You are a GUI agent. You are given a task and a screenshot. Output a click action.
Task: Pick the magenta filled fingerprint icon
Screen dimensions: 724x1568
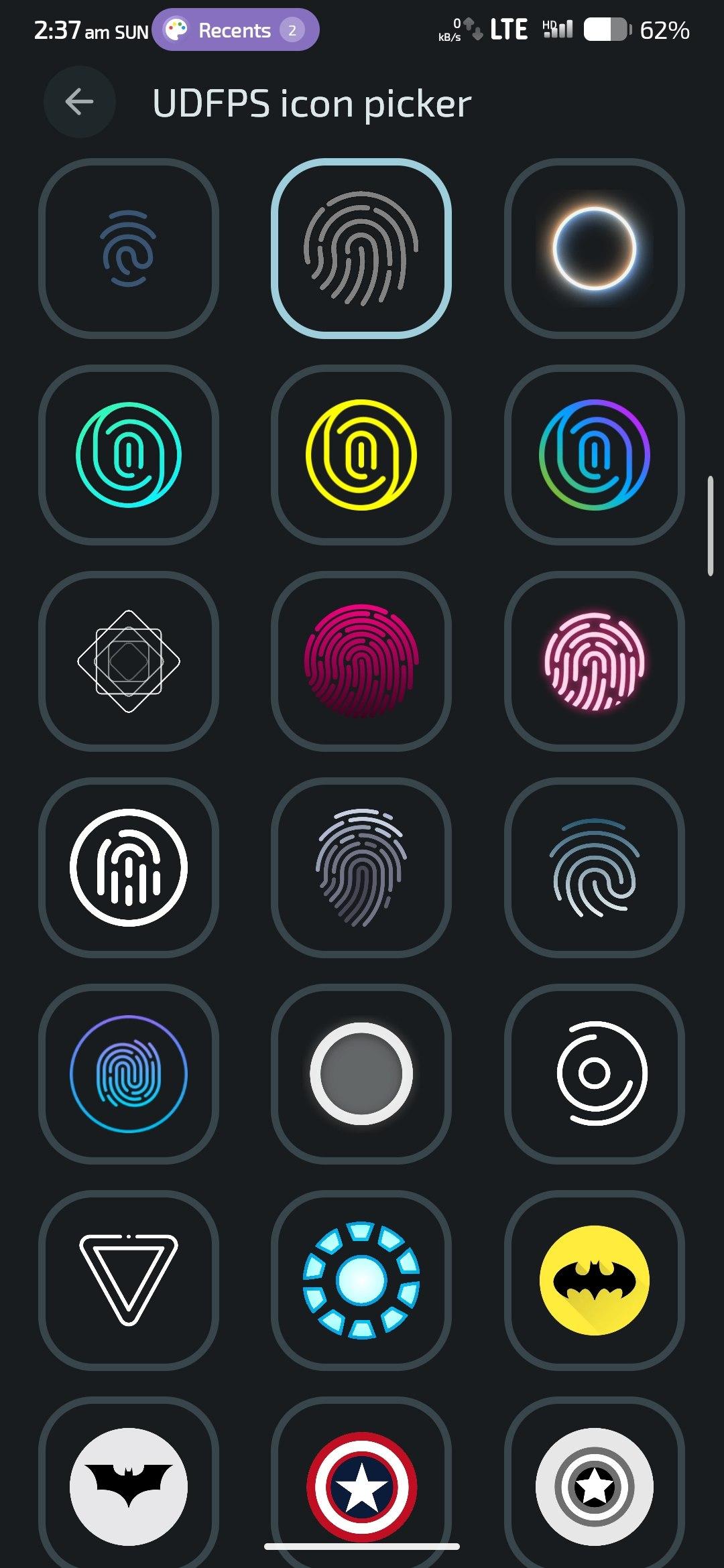361,661
